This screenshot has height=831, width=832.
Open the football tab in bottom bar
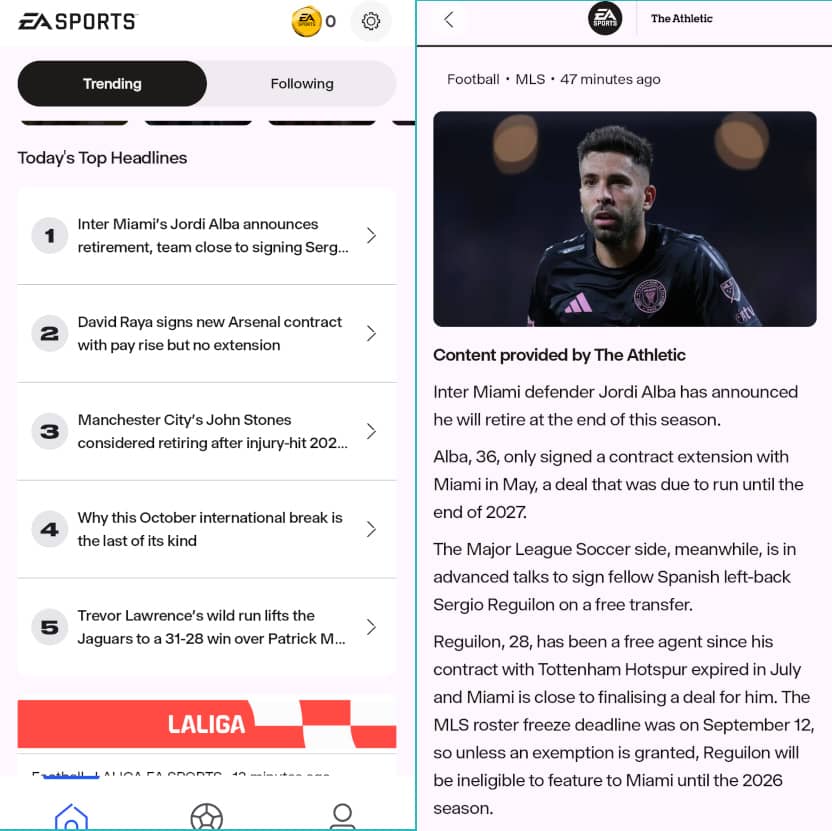206,817
